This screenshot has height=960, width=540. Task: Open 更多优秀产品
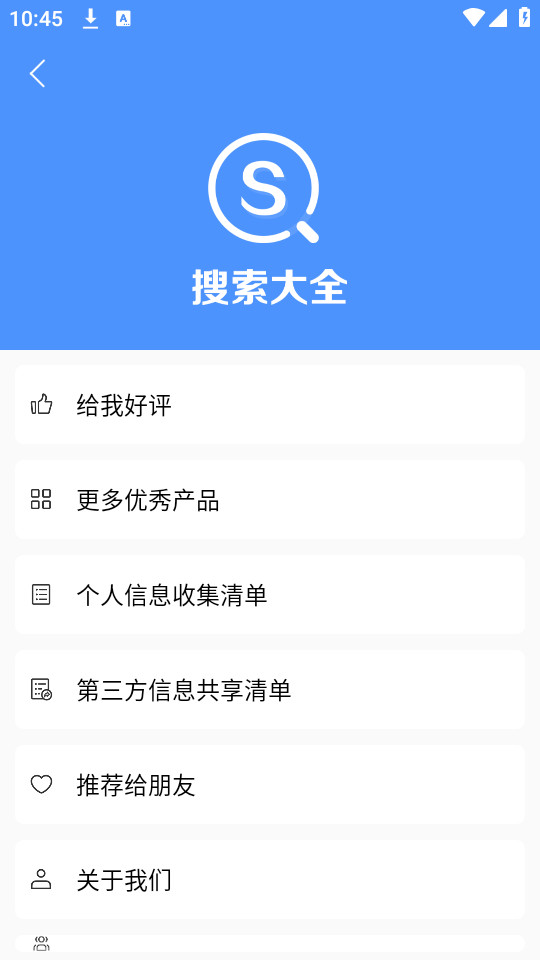point(270,500)
